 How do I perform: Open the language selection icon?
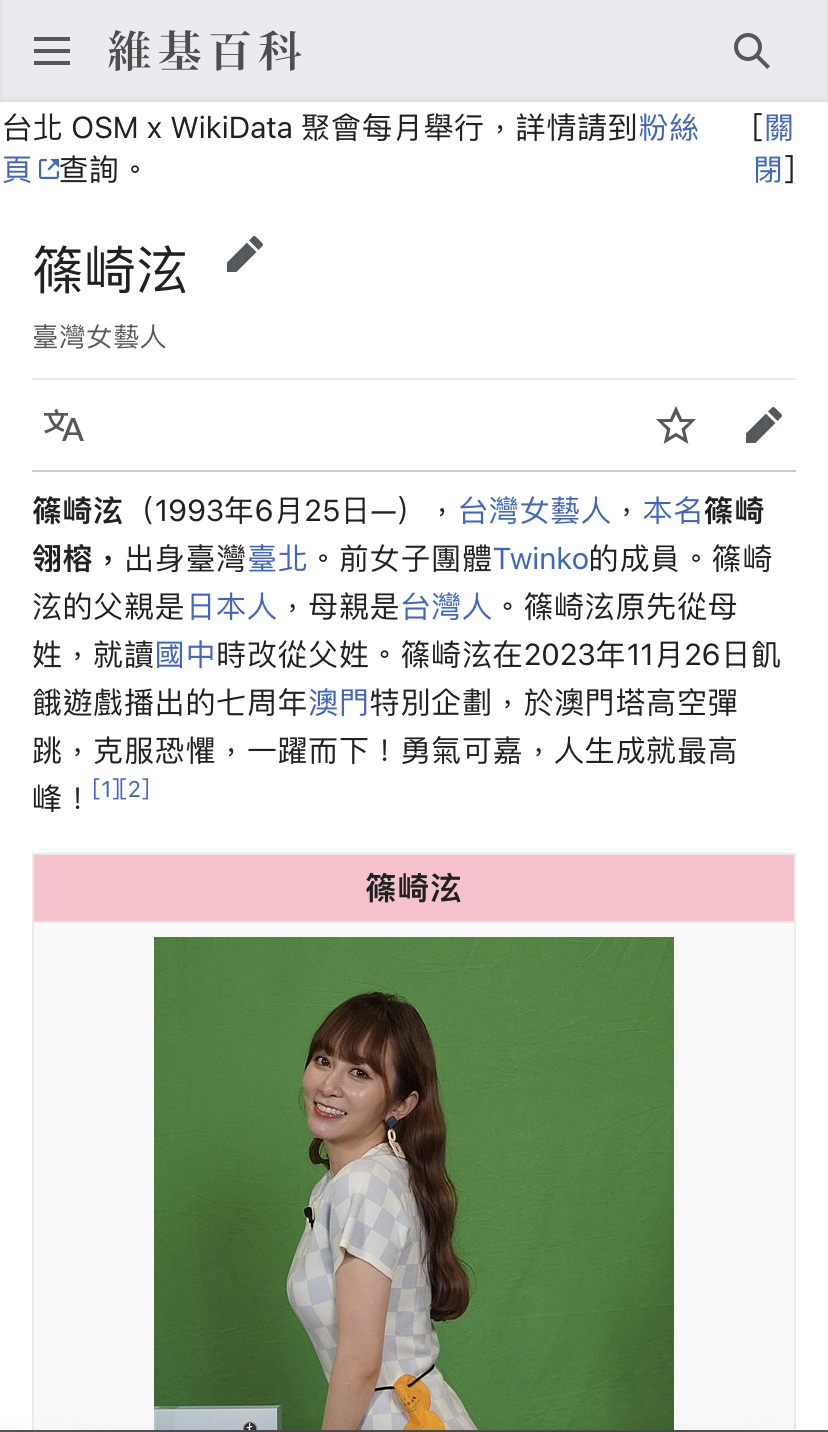point(64,426)
